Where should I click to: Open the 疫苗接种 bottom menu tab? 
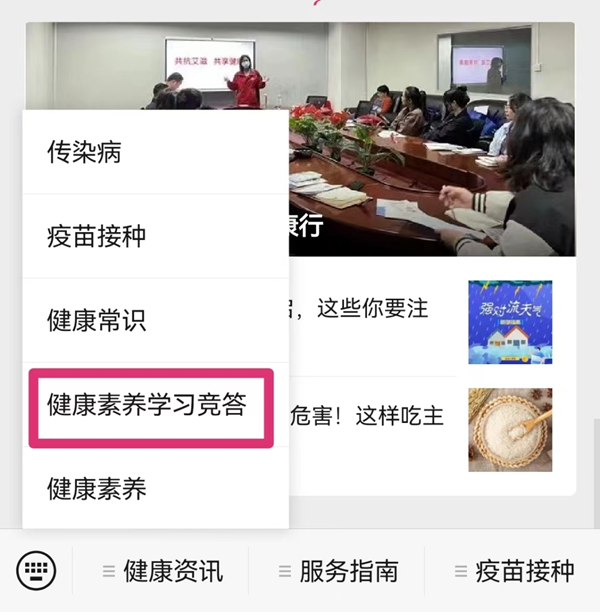[x=513, y=571]
